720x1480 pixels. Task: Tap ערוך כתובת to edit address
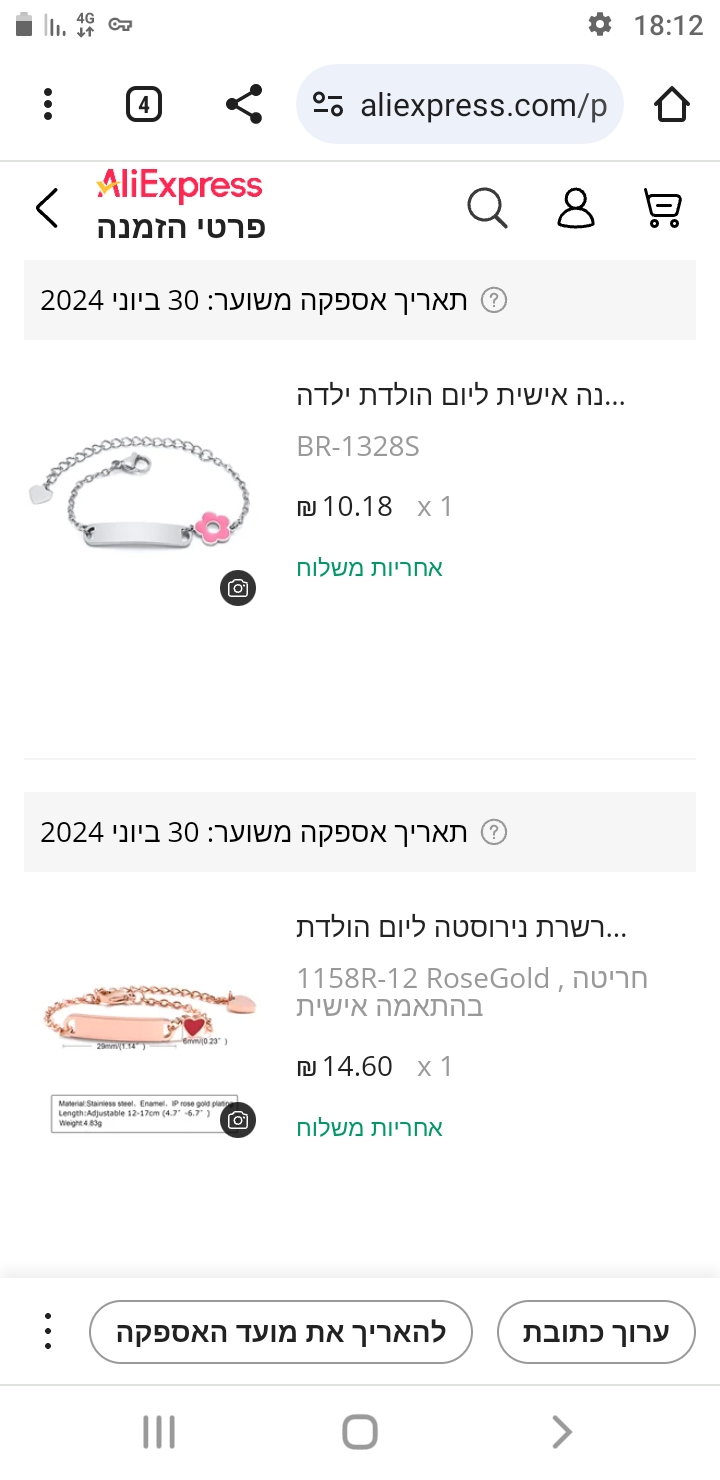click(596, 1332)
